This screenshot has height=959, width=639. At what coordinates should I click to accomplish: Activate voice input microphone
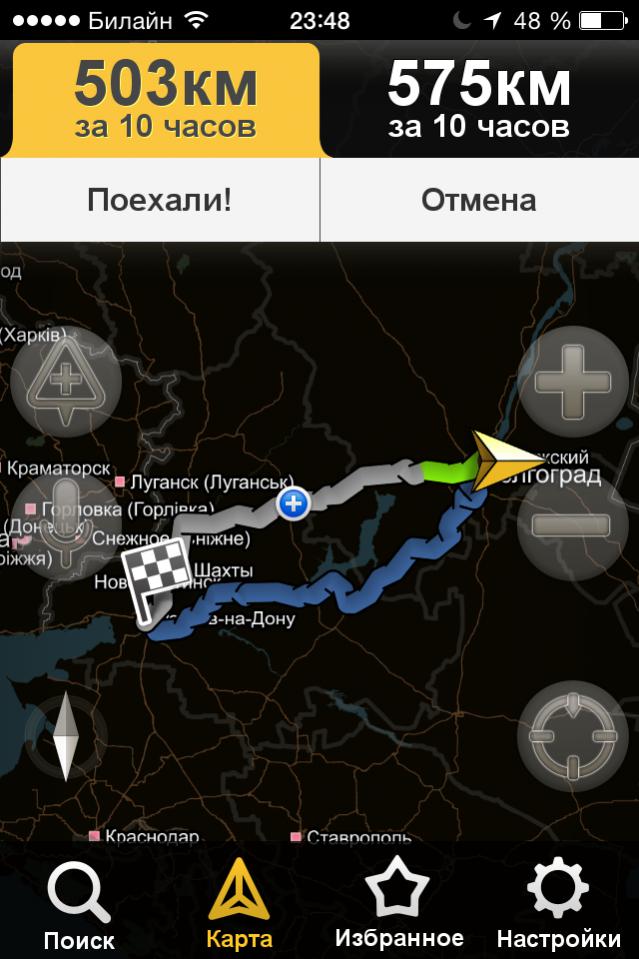point(66,524)
